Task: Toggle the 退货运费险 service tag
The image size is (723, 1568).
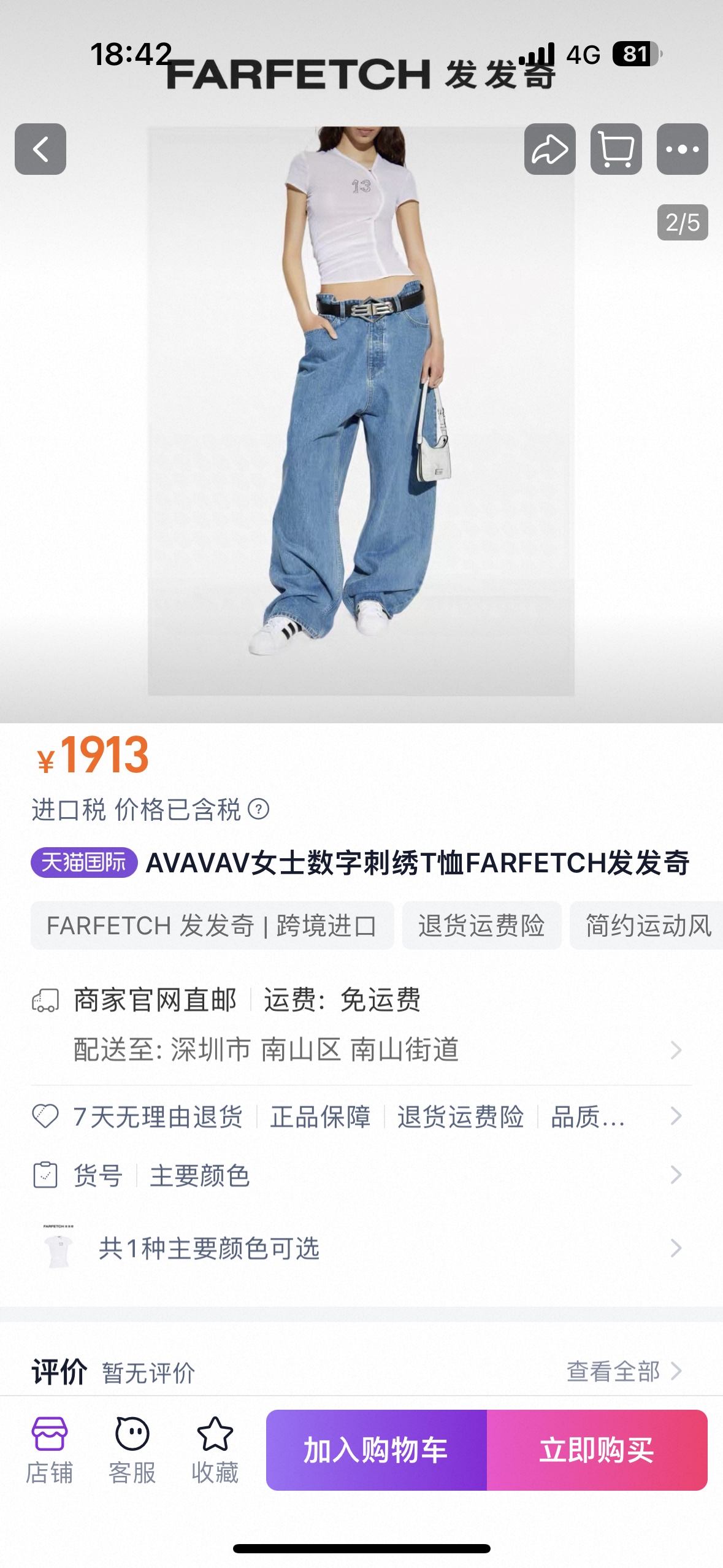Action: point(481,927)
